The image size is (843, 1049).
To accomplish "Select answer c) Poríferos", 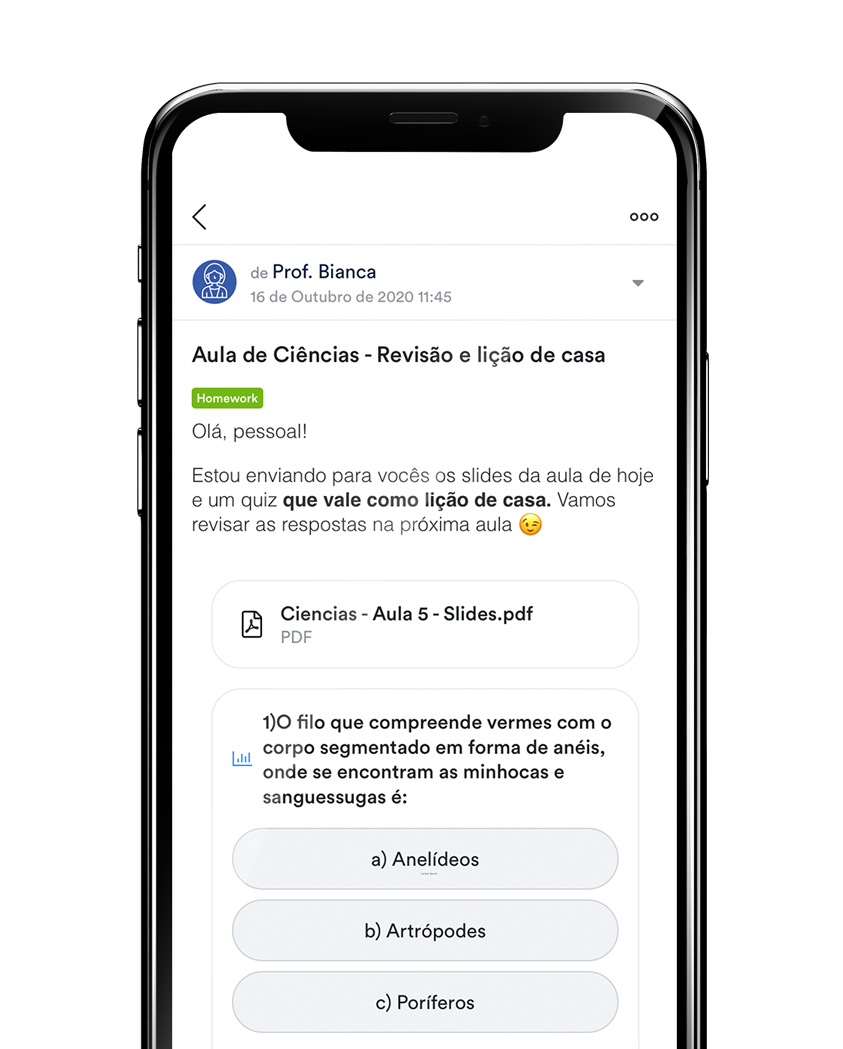I will 425,1002.
